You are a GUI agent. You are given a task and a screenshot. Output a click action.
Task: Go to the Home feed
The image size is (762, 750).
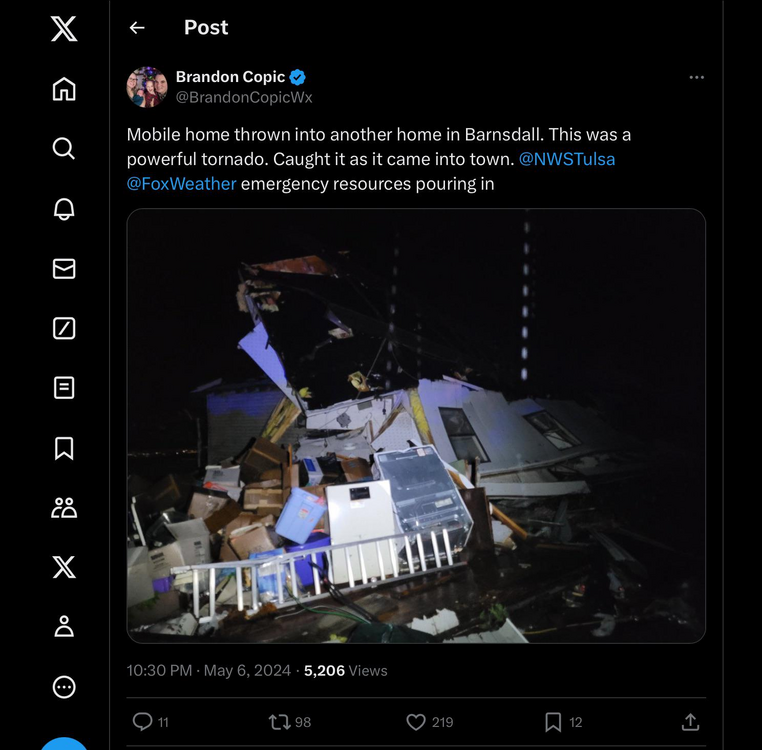click(64, 89)
